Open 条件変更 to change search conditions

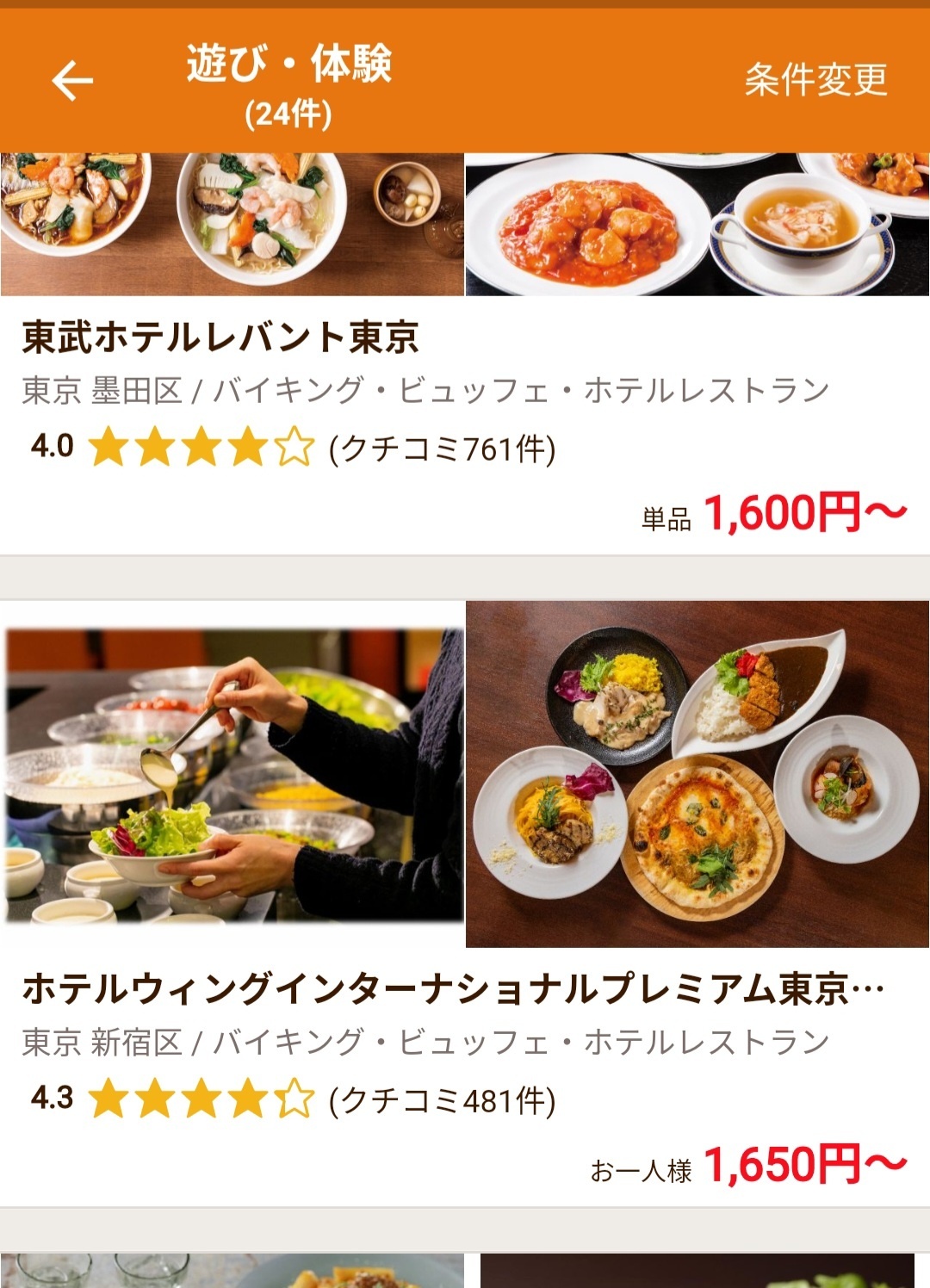tap(815, 80)
